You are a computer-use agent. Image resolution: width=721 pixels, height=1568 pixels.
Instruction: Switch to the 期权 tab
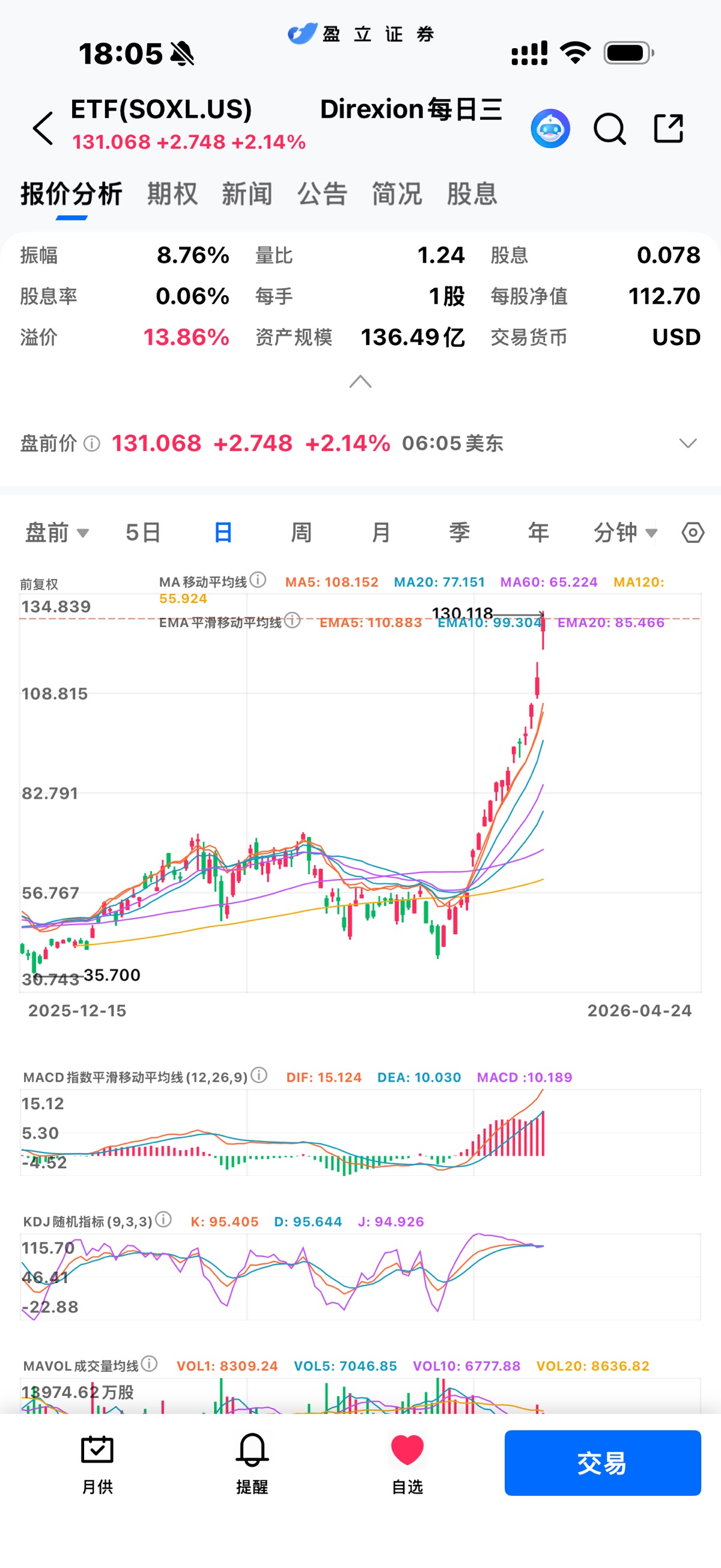[172, 194]
